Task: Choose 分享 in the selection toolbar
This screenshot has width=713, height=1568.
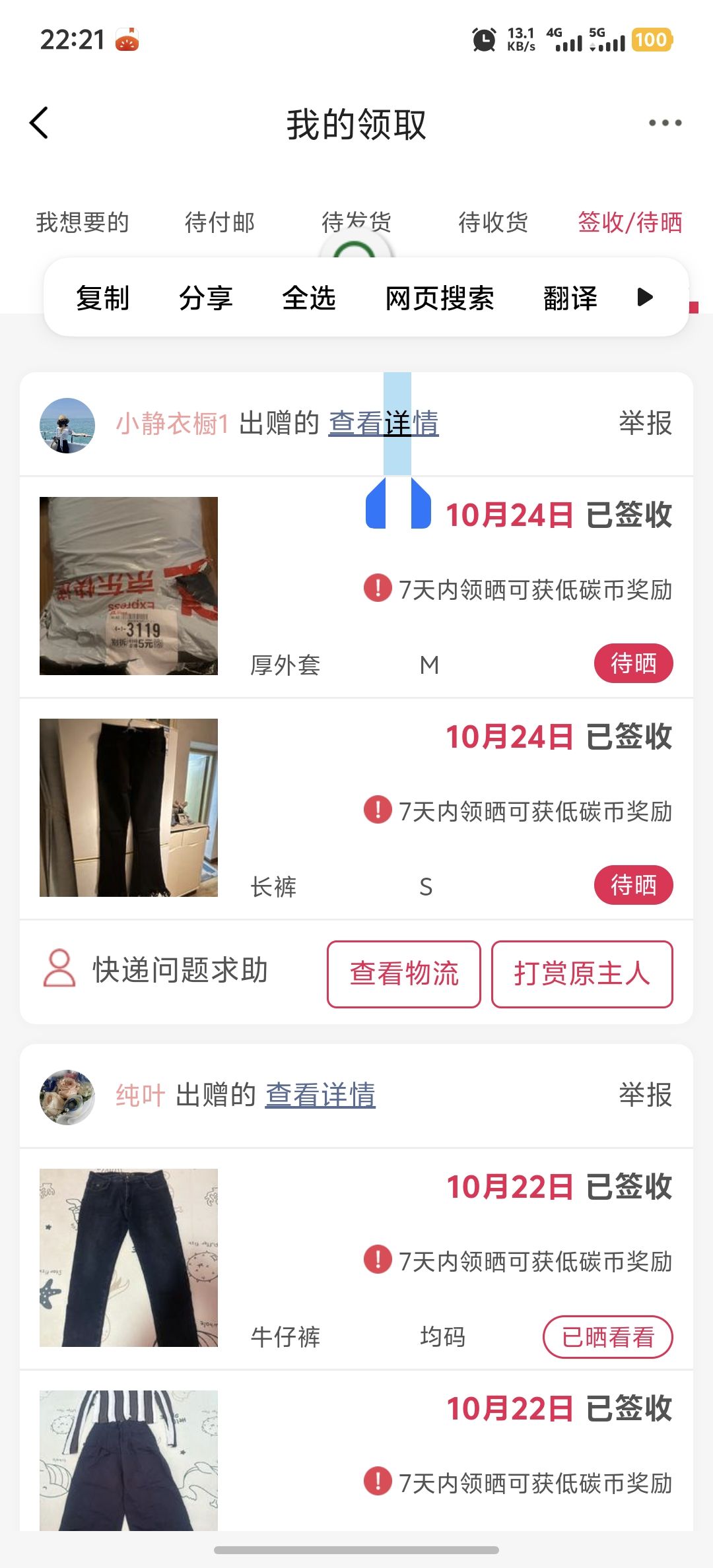Action: [x=205, y=298]
